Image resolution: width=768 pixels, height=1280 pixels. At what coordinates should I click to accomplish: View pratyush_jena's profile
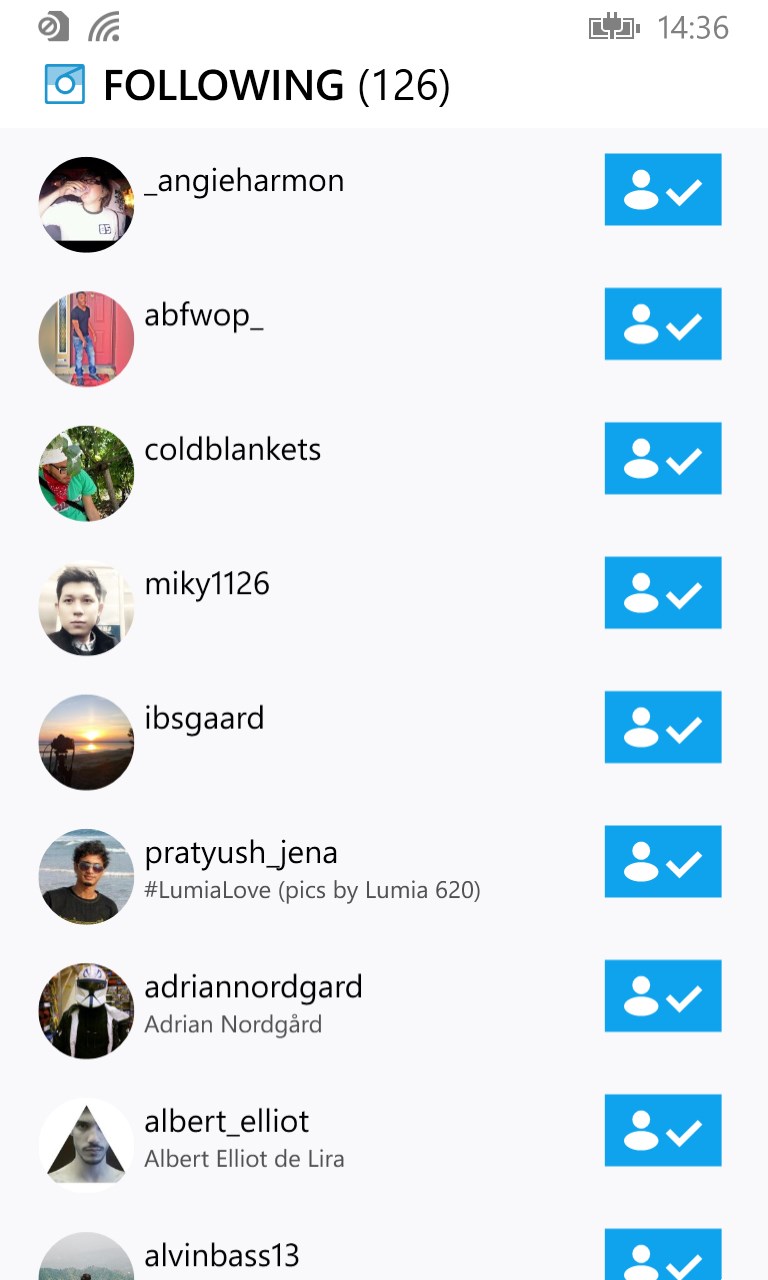point(241,854)
